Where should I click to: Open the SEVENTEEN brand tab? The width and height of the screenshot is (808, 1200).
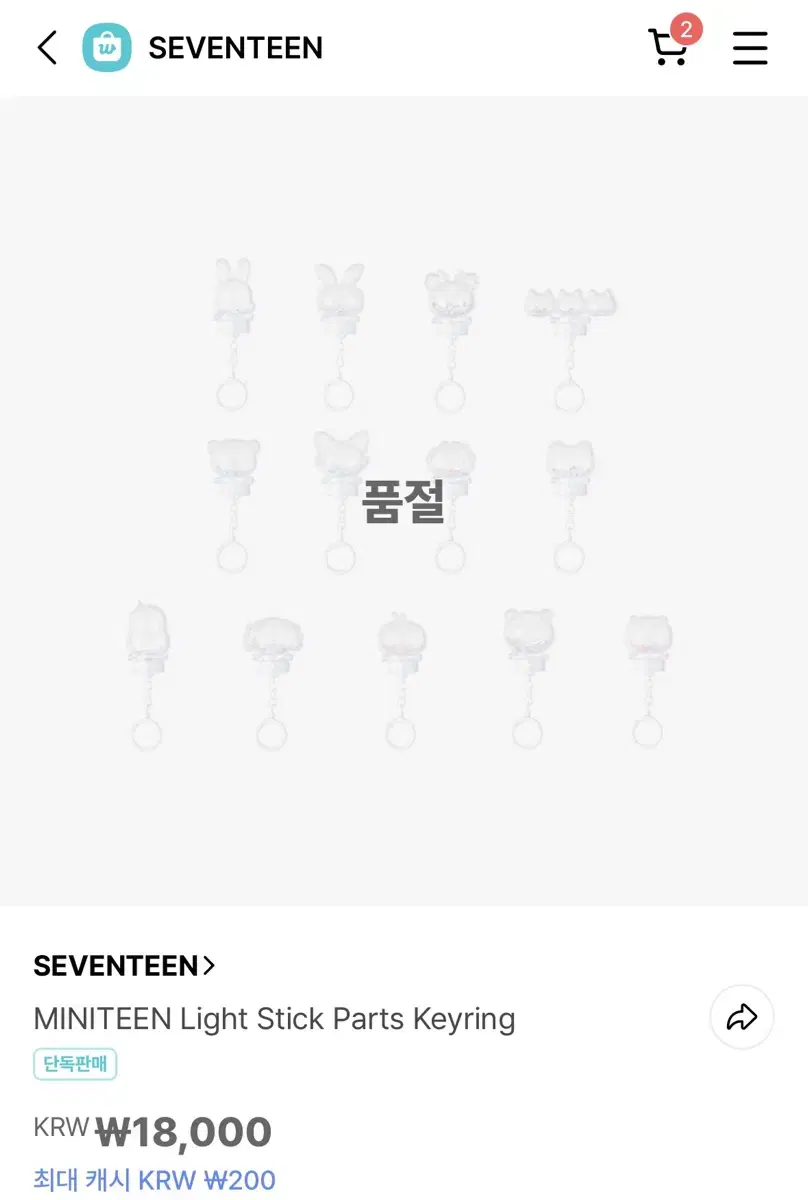pos(118,965)
